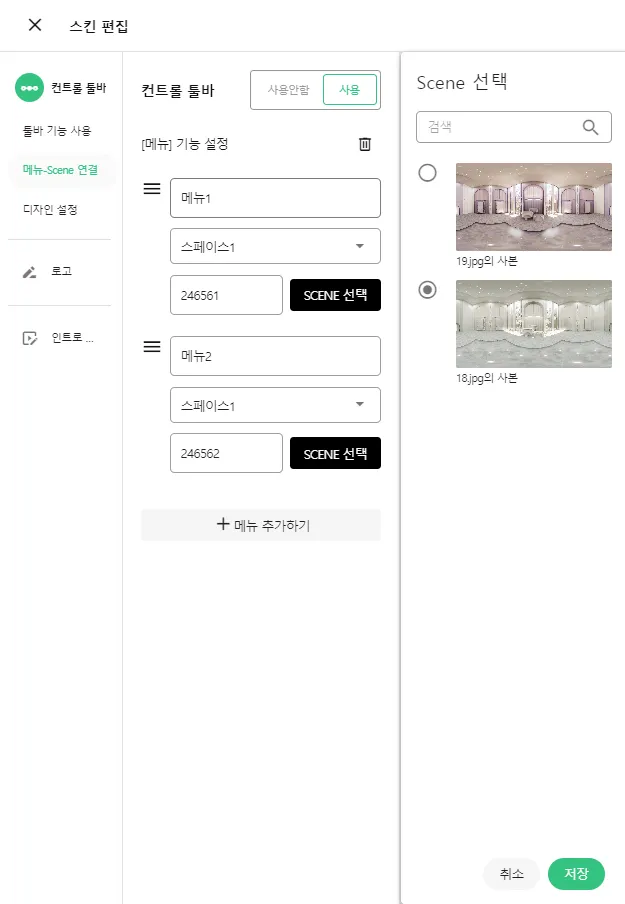The height and width of the screenshot is (904, 625).
Task: Save selected scene with 저장
Action: click(x=576, y=873)
